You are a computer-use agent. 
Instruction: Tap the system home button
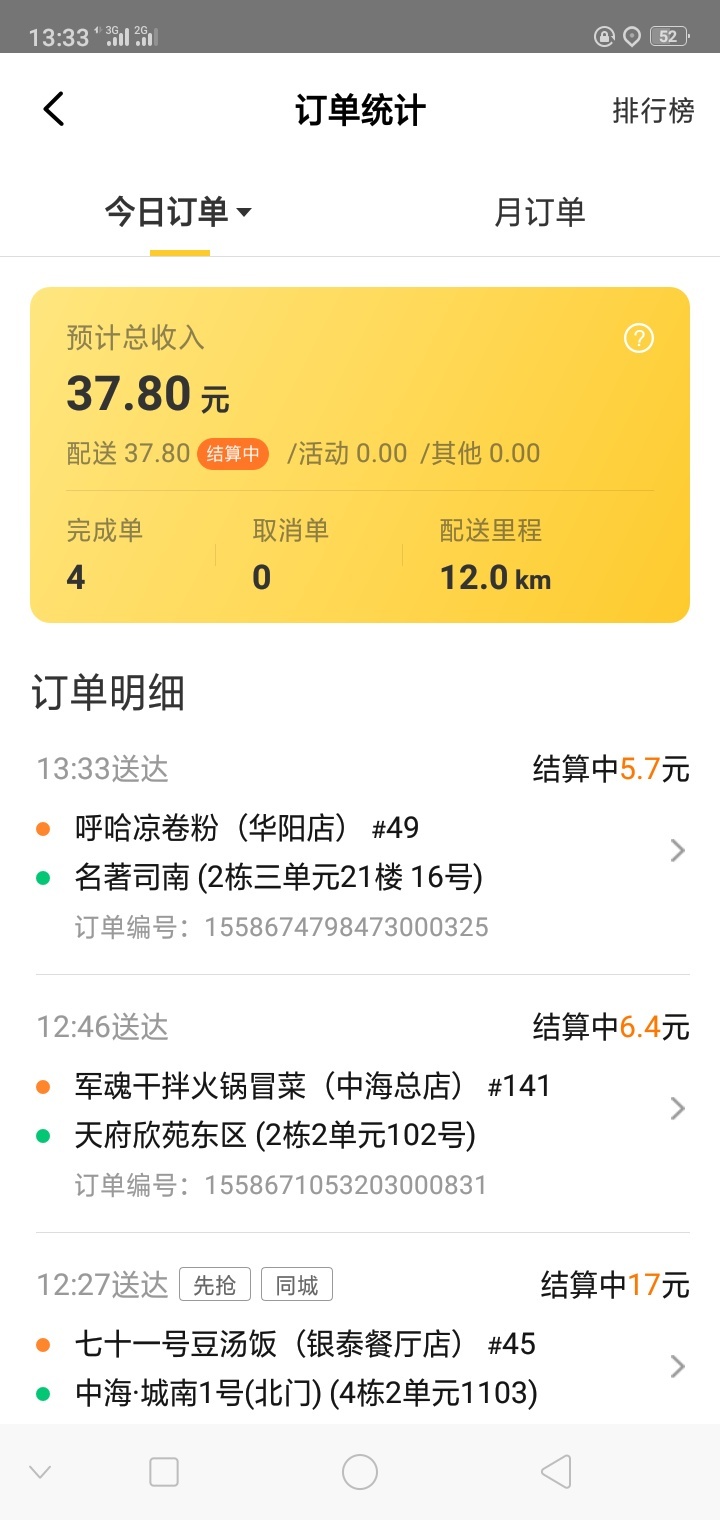(x=360, y=1471)
